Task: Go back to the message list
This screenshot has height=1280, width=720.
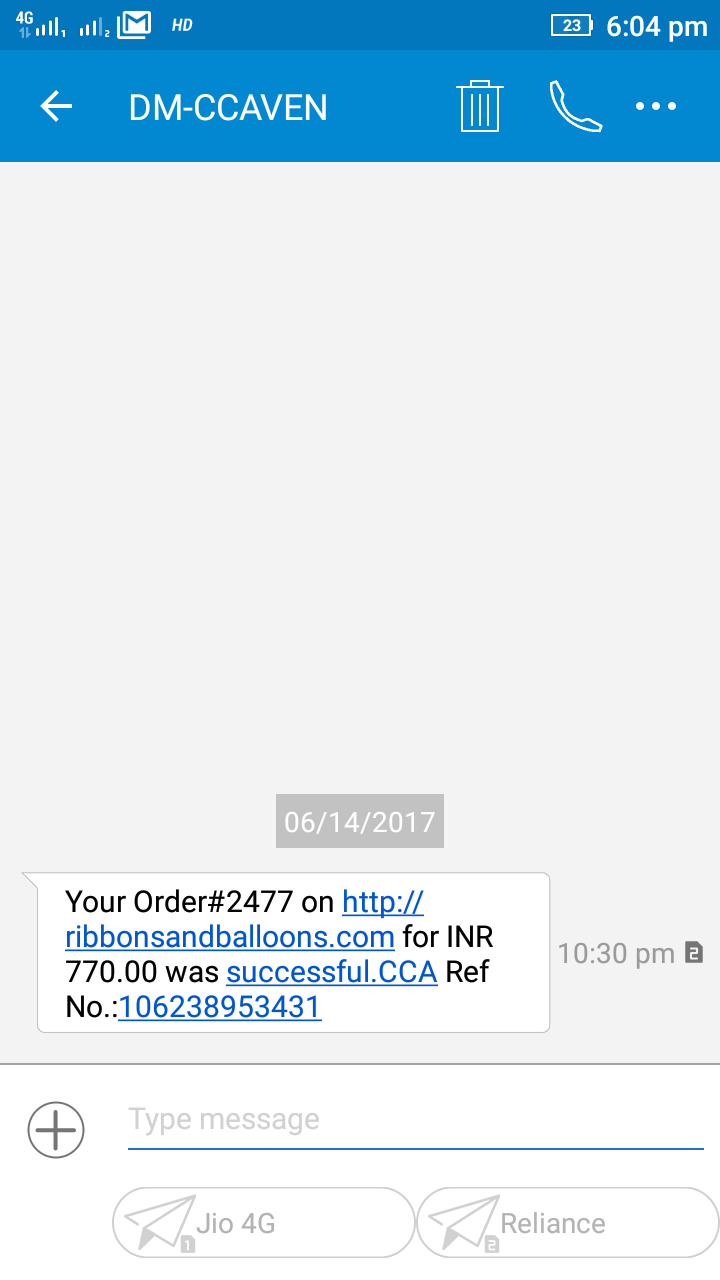Action: pos(57,107)
